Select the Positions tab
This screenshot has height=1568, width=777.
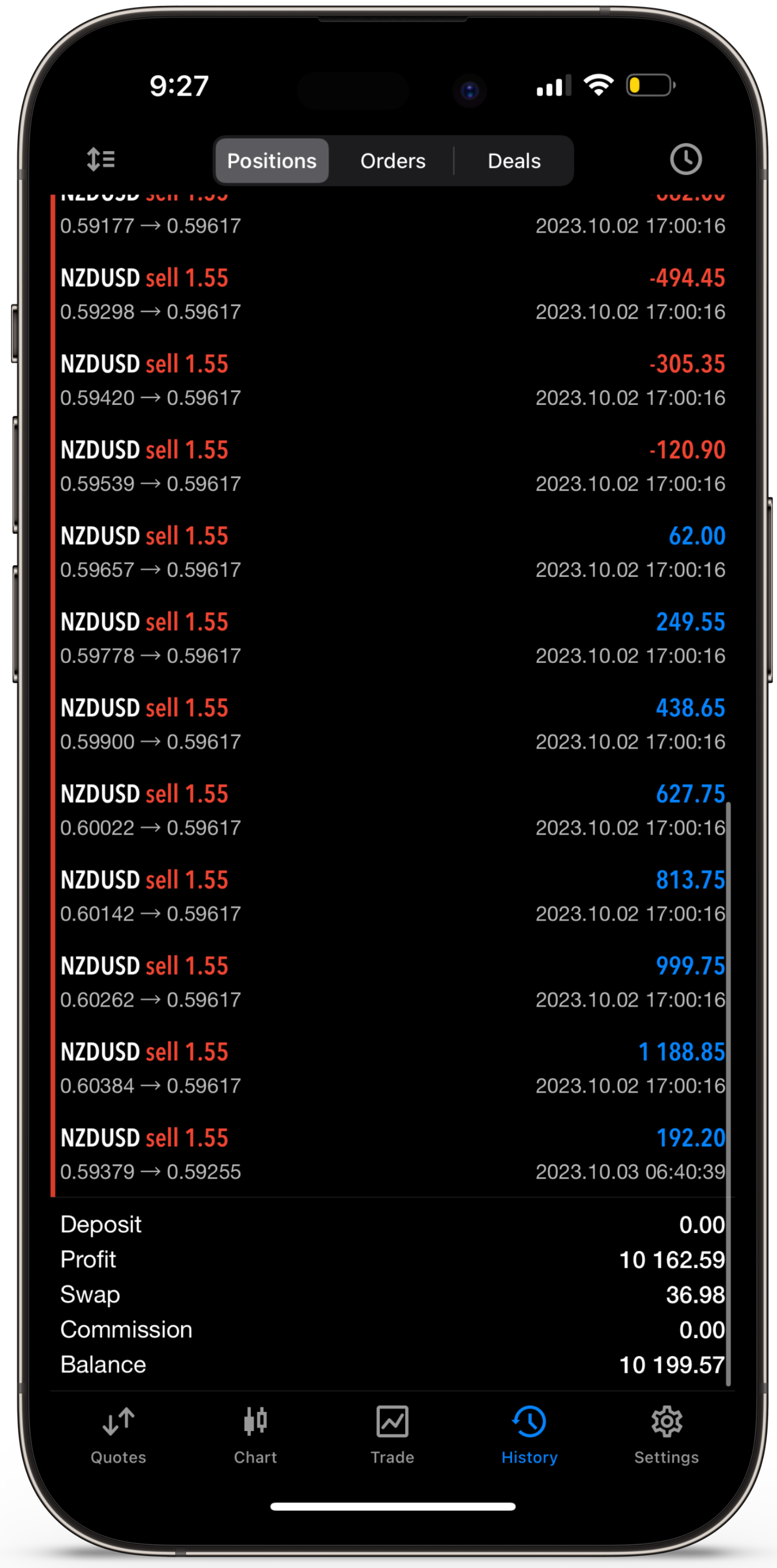(x=271, y=161)
